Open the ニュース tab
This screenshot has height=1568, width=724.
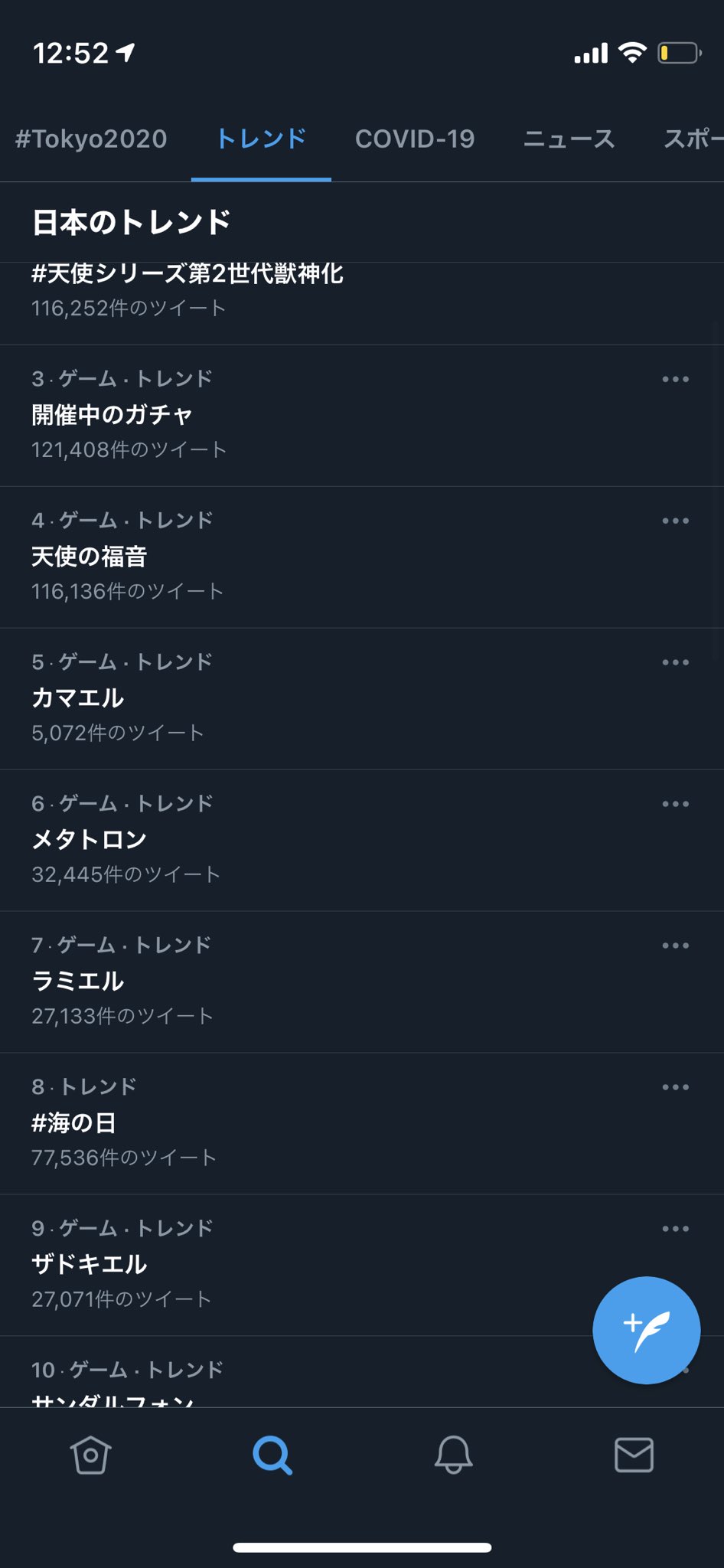tap(569, 139)
